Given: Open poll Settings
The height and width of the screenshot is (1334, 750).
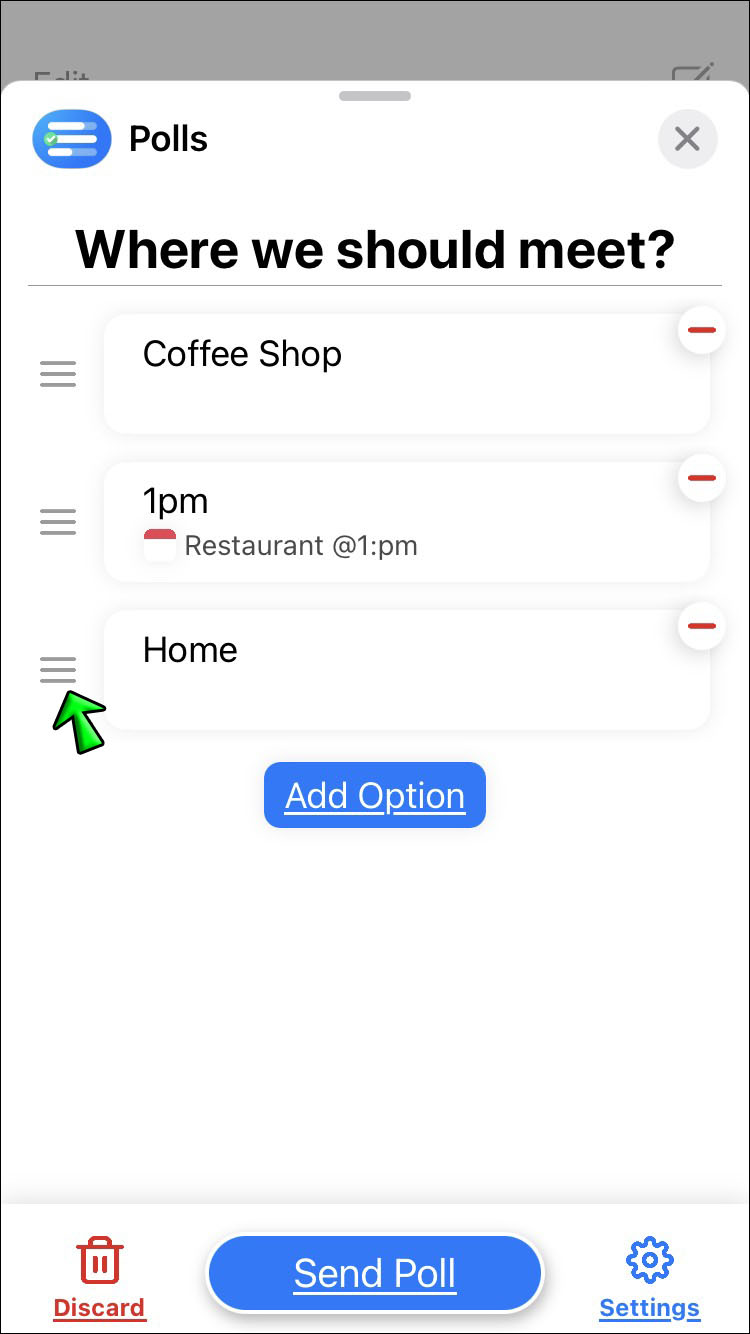Looking at the screenshot, I should pyautogui.click(x=649, y=1277).
